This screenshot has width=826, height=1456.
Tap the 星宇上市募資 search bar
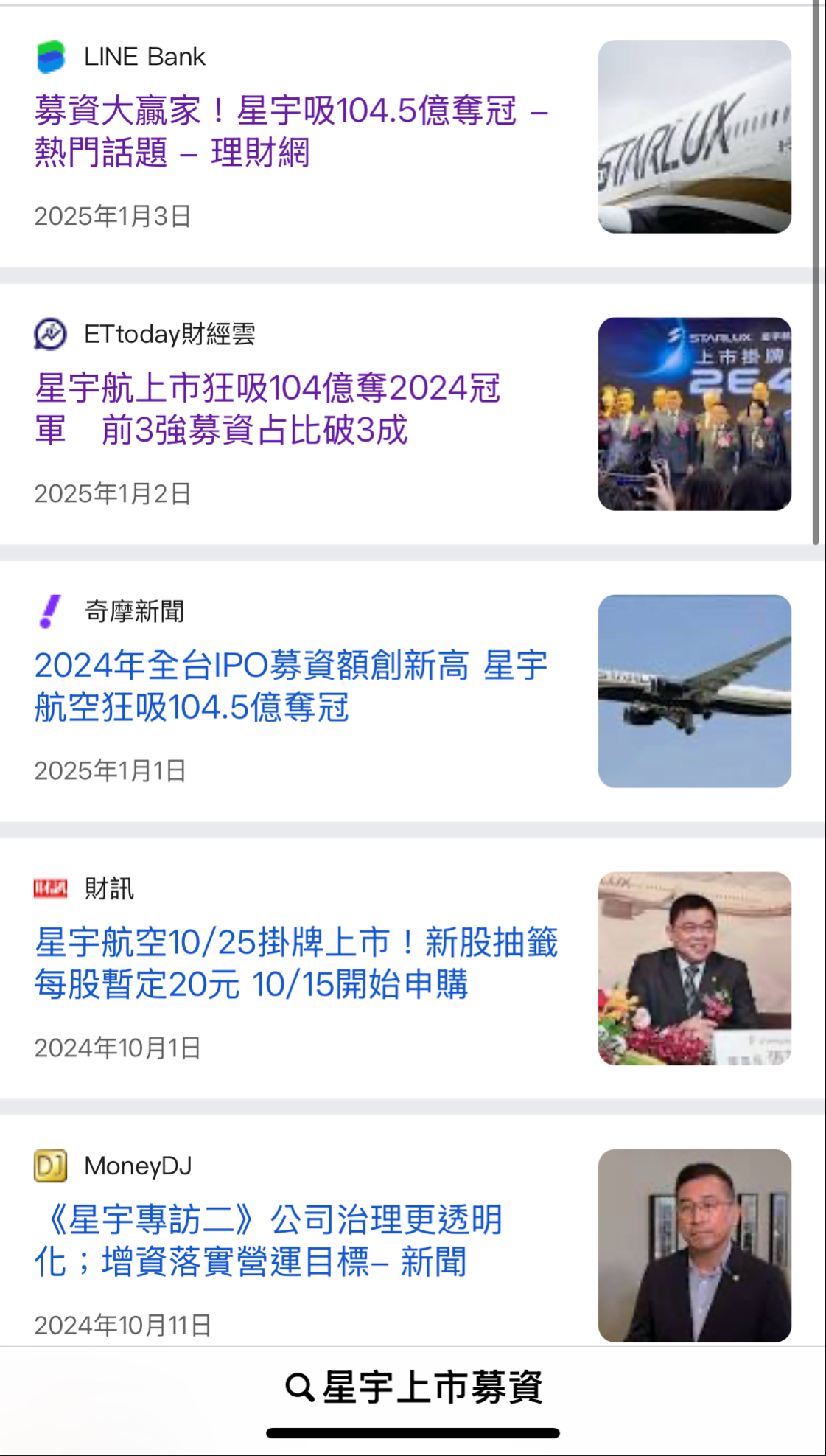[x=413, y=1387]
